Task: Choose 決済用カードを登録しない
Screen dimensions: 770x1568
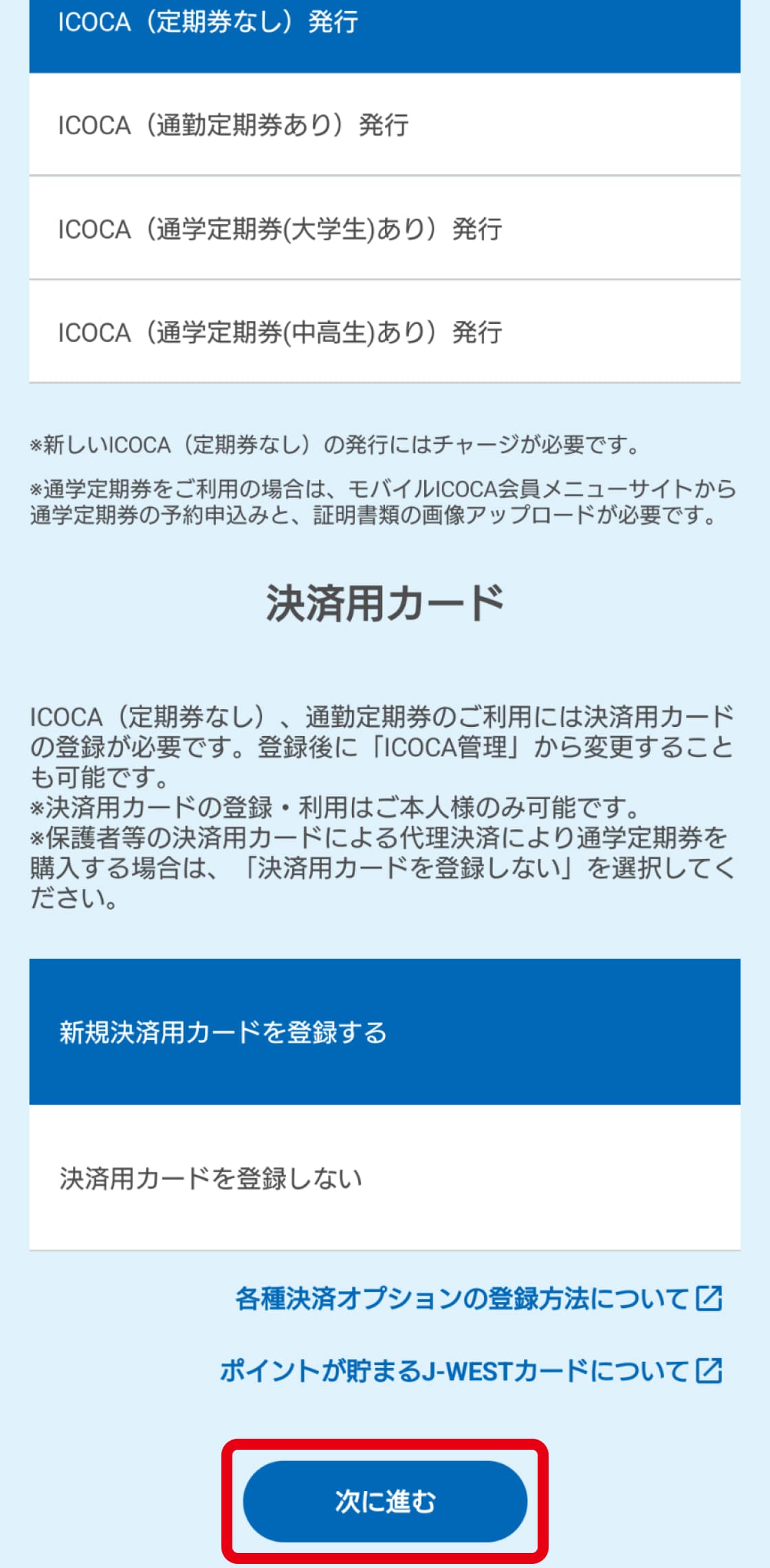Action: click(x=384, y=1178)
